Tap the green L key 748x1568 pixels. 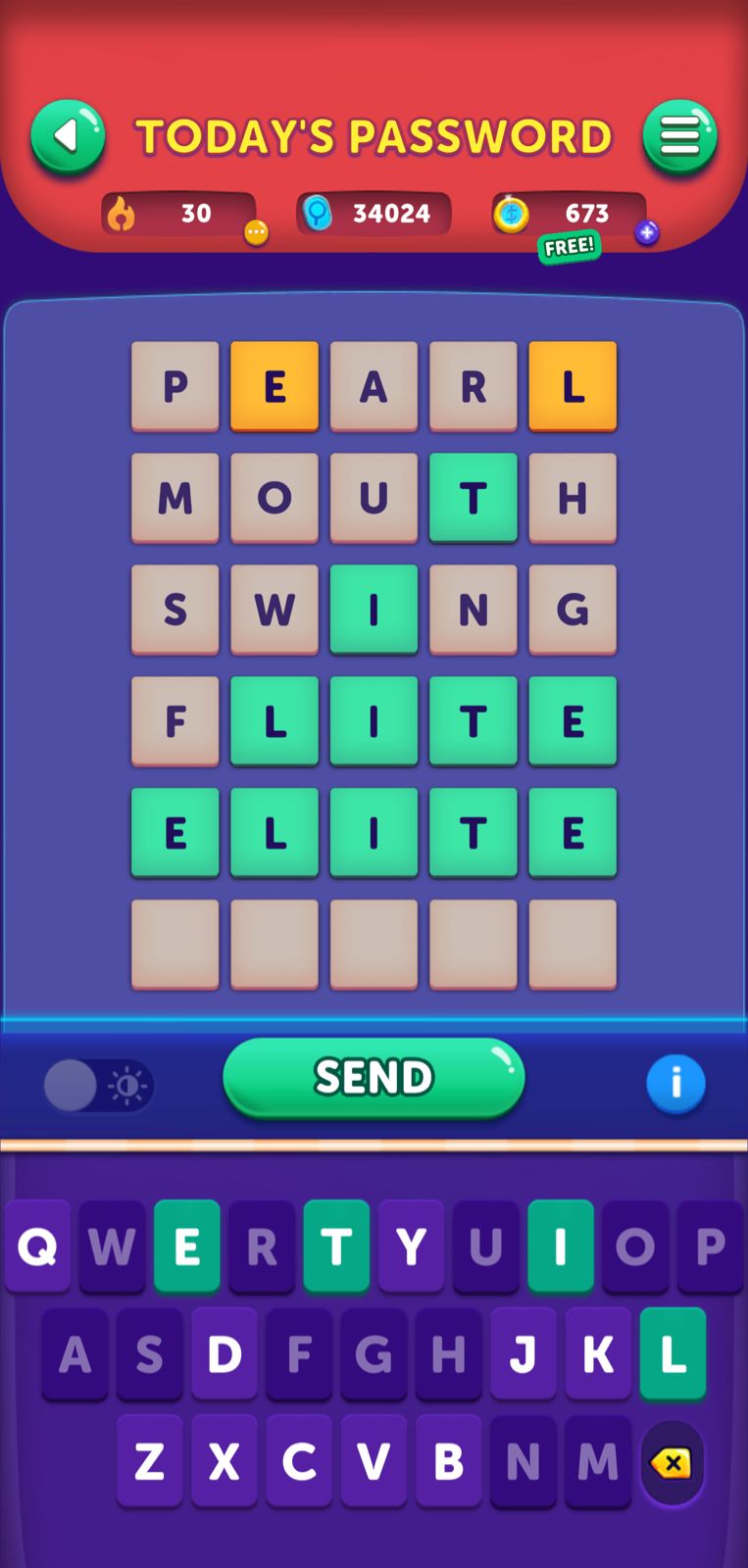673,1354
